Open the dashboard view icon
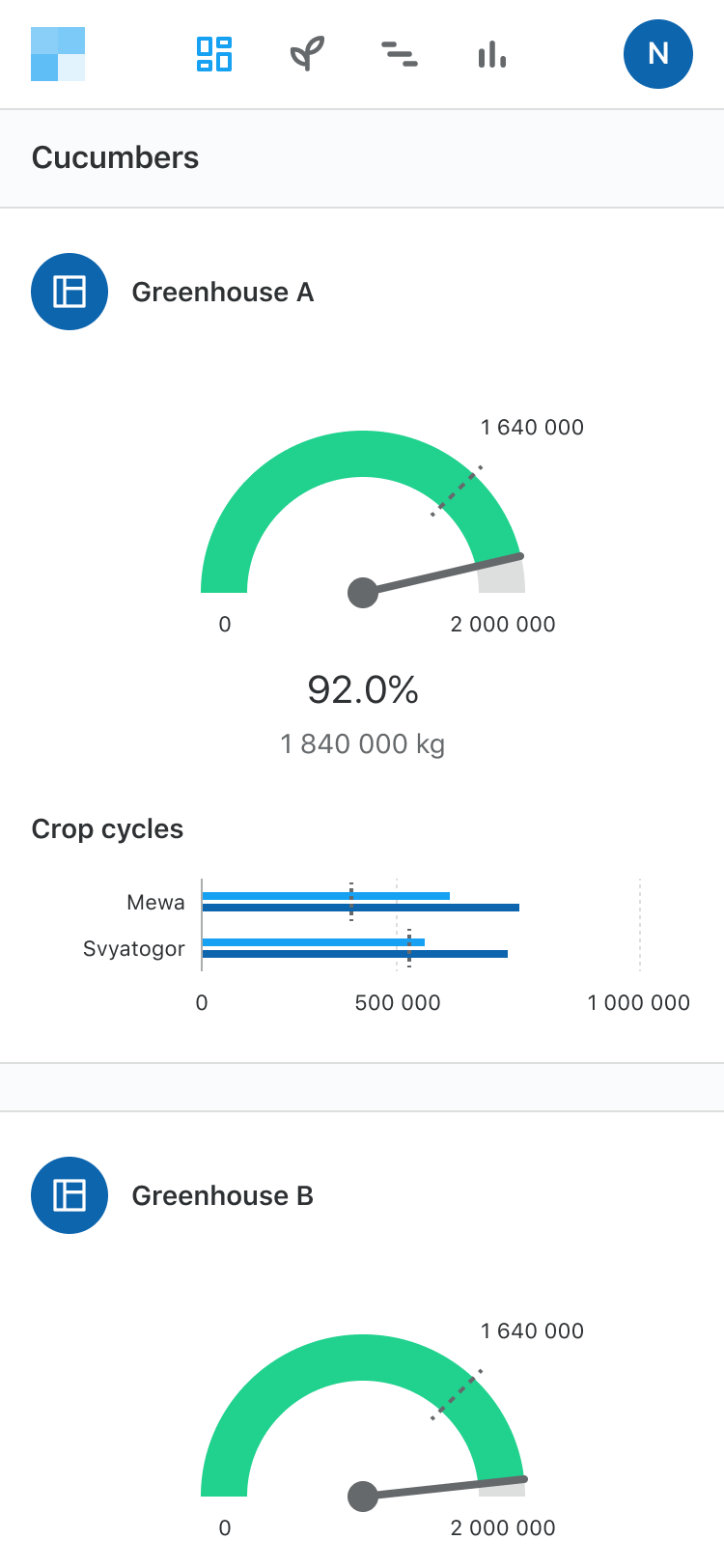This screenshot has height=1568, width=724. click(214, 54)
